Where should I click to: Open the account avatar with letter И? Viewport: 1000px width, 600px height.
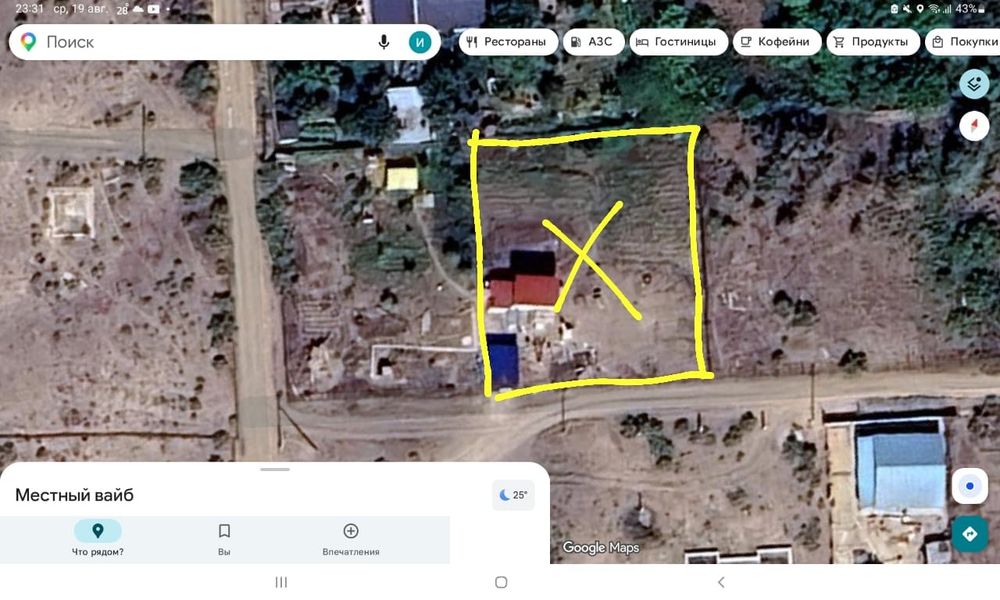click(x=420, y=42)
